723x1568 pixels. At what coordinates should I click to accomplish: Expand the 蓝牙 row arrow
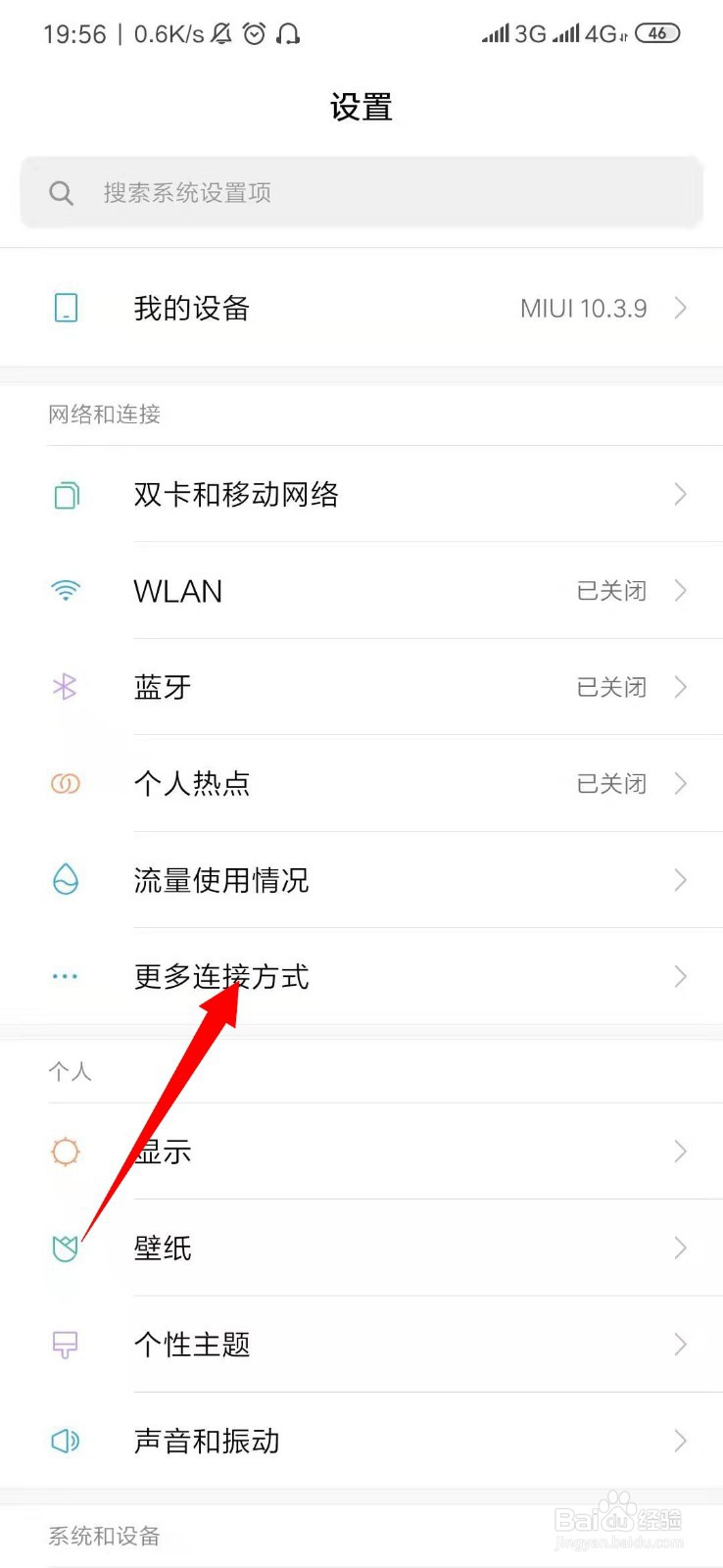click(681, 687)
